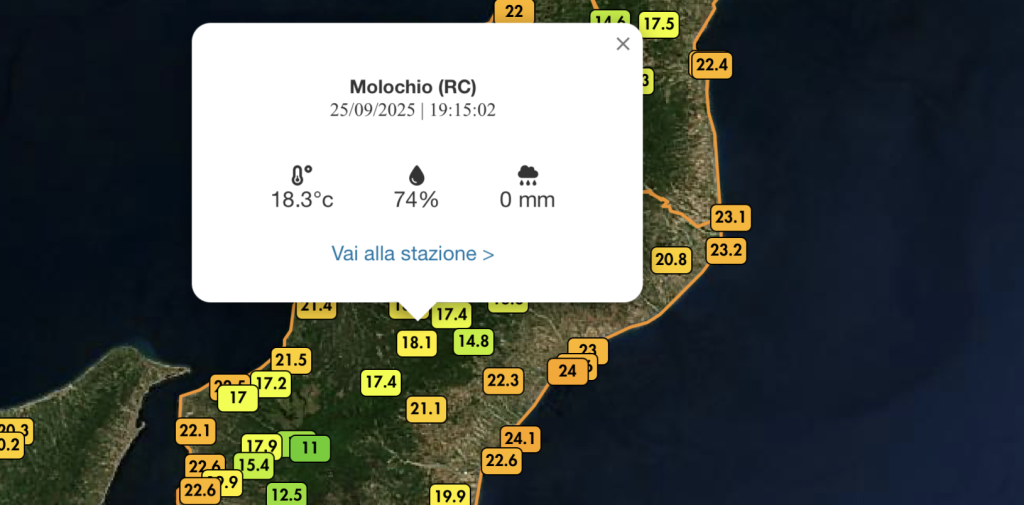Select the 19.9 temperature marker
Screen dimensions: 1024x505
[x=449, y=495]
